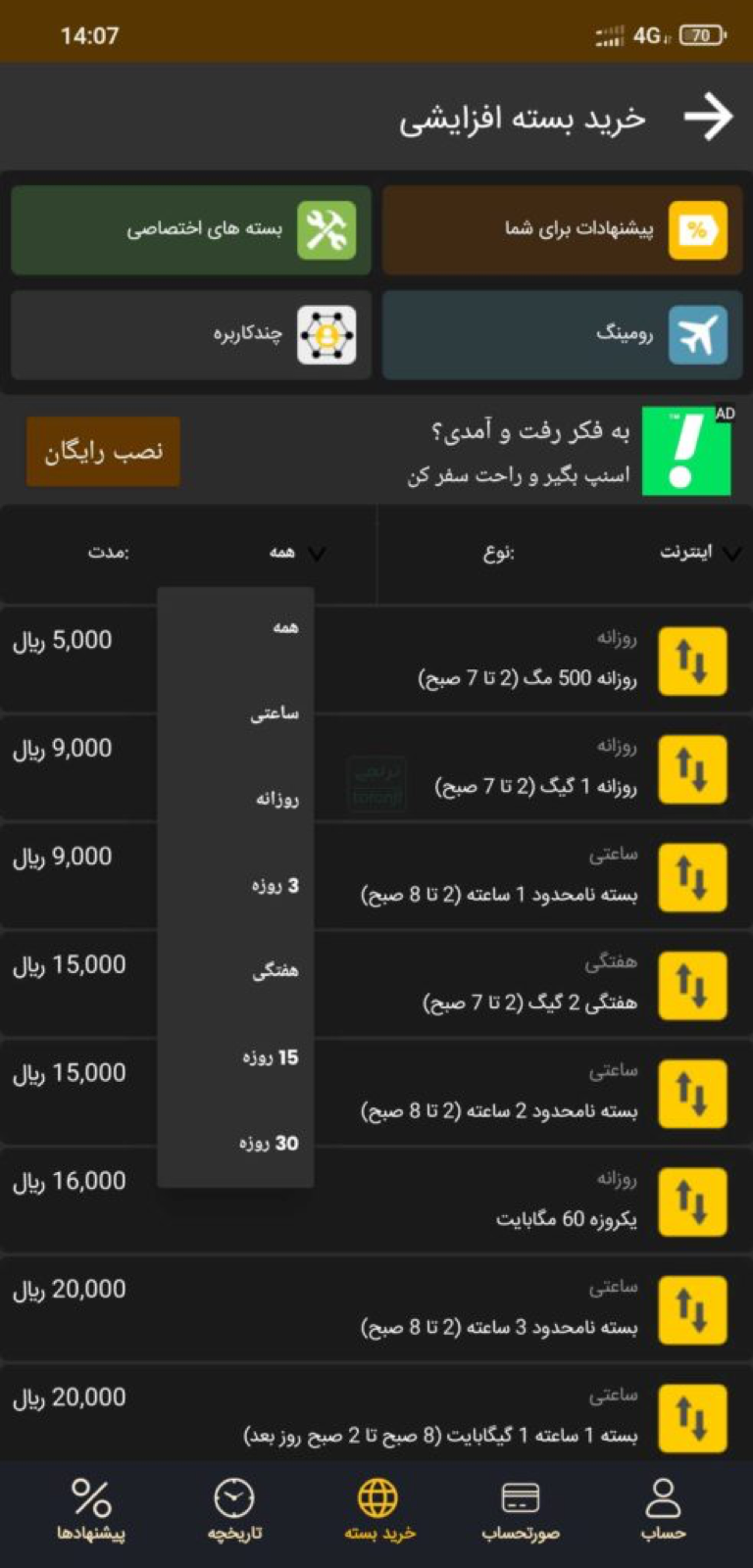Choose 15 روزه duration option
The image size is (753, 1568).
271,1057
